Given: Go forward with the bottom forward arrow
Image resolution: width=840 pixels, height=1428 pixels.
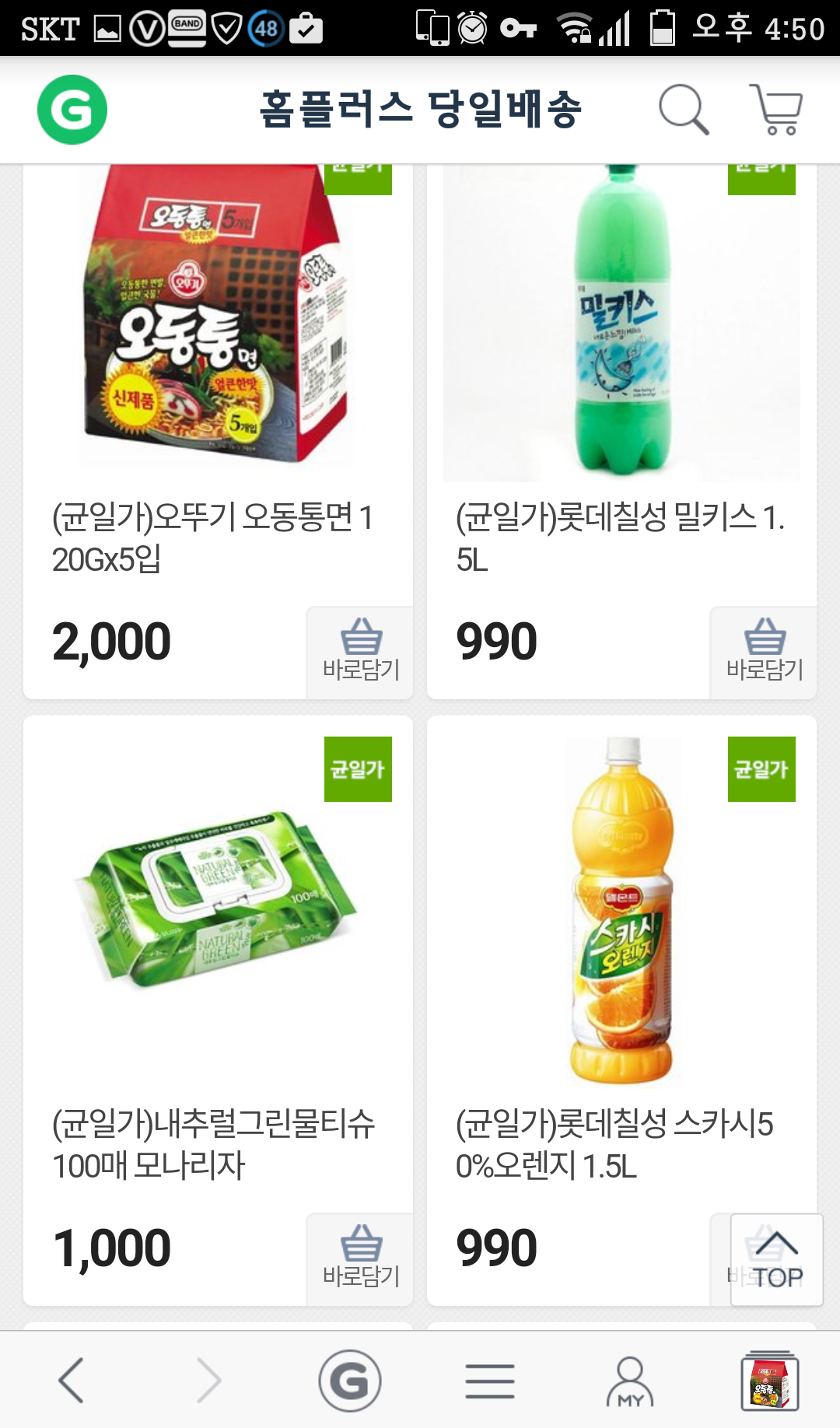Looking at the screenshot, I should tap(208, 1381).
